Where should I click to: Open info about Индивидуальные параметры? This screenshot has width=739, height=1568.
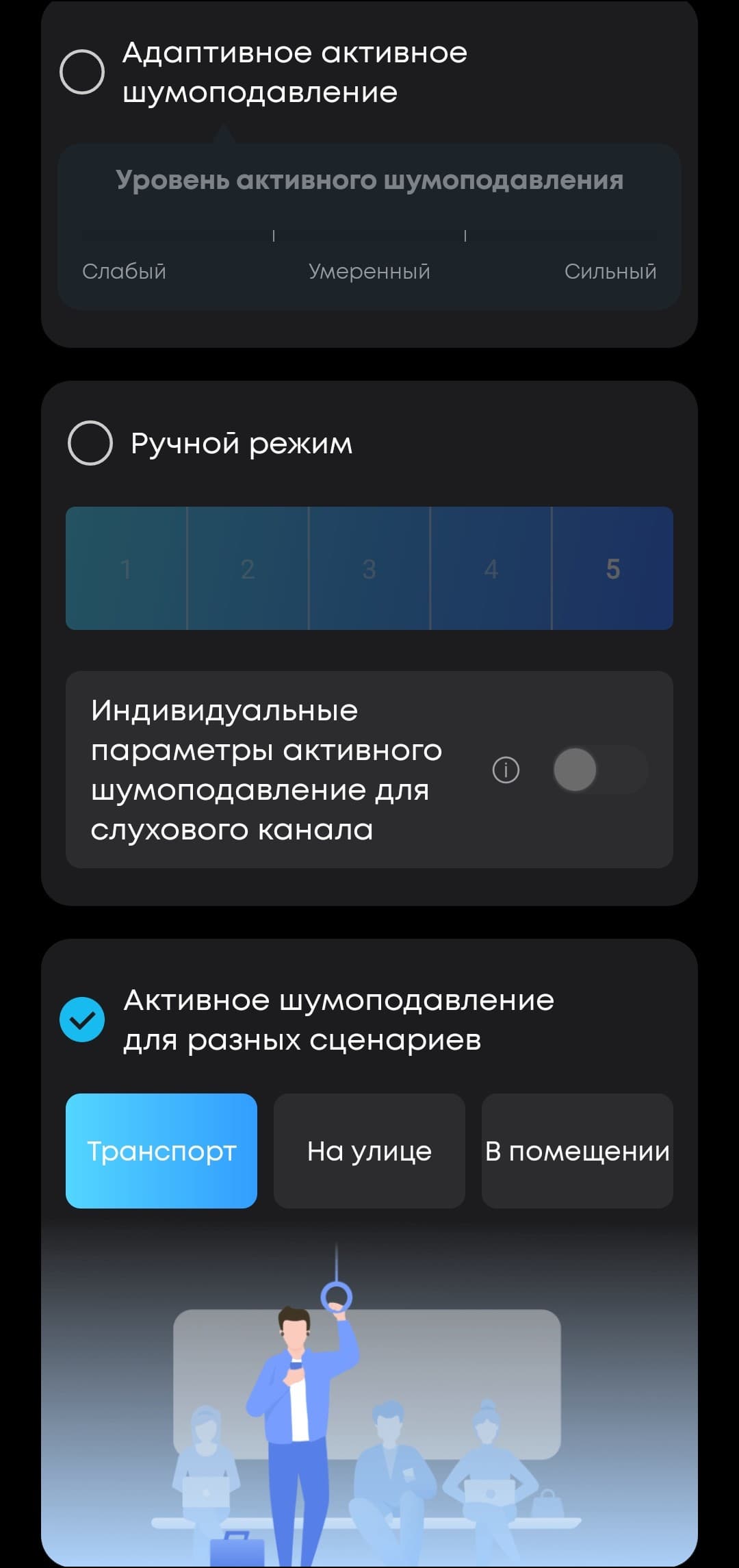(x=506, y=770)
